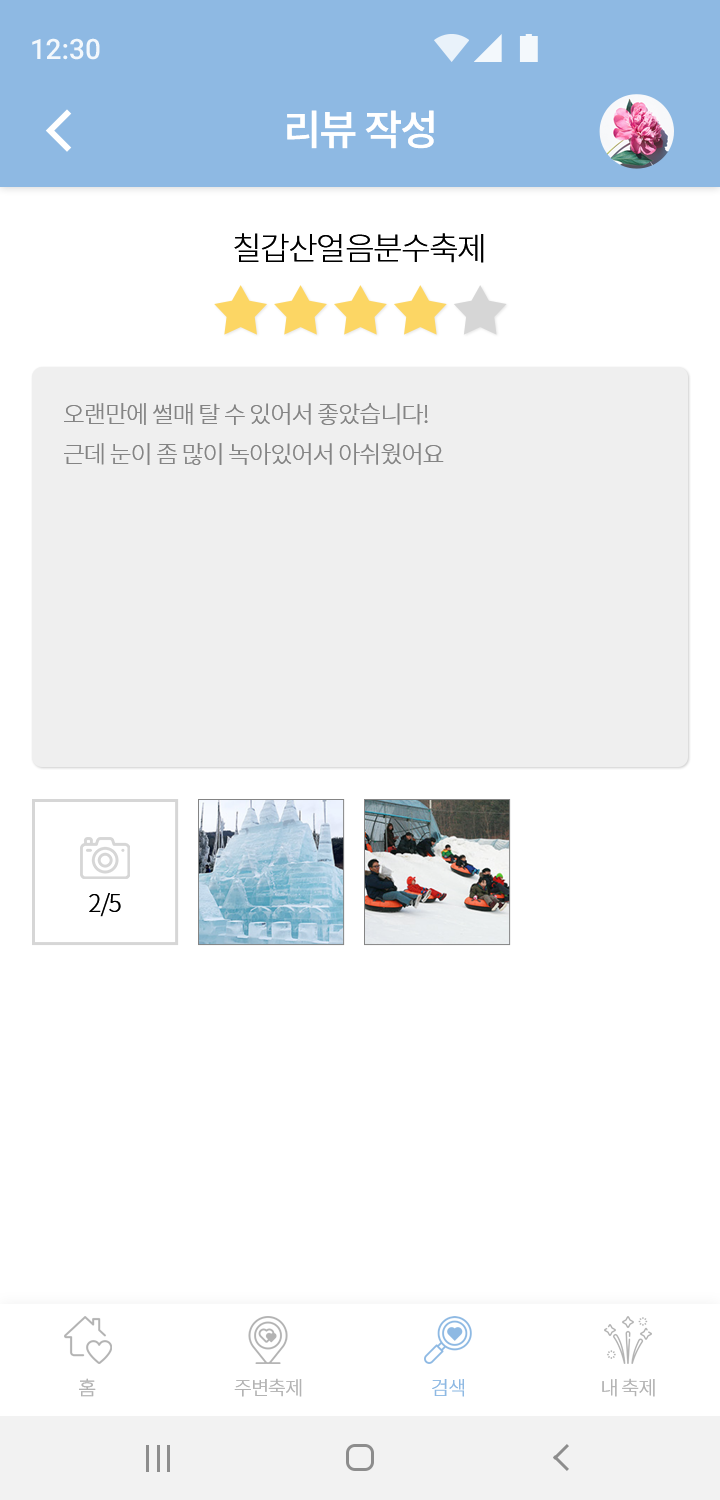Set rating to three stars

click(361, 311)
